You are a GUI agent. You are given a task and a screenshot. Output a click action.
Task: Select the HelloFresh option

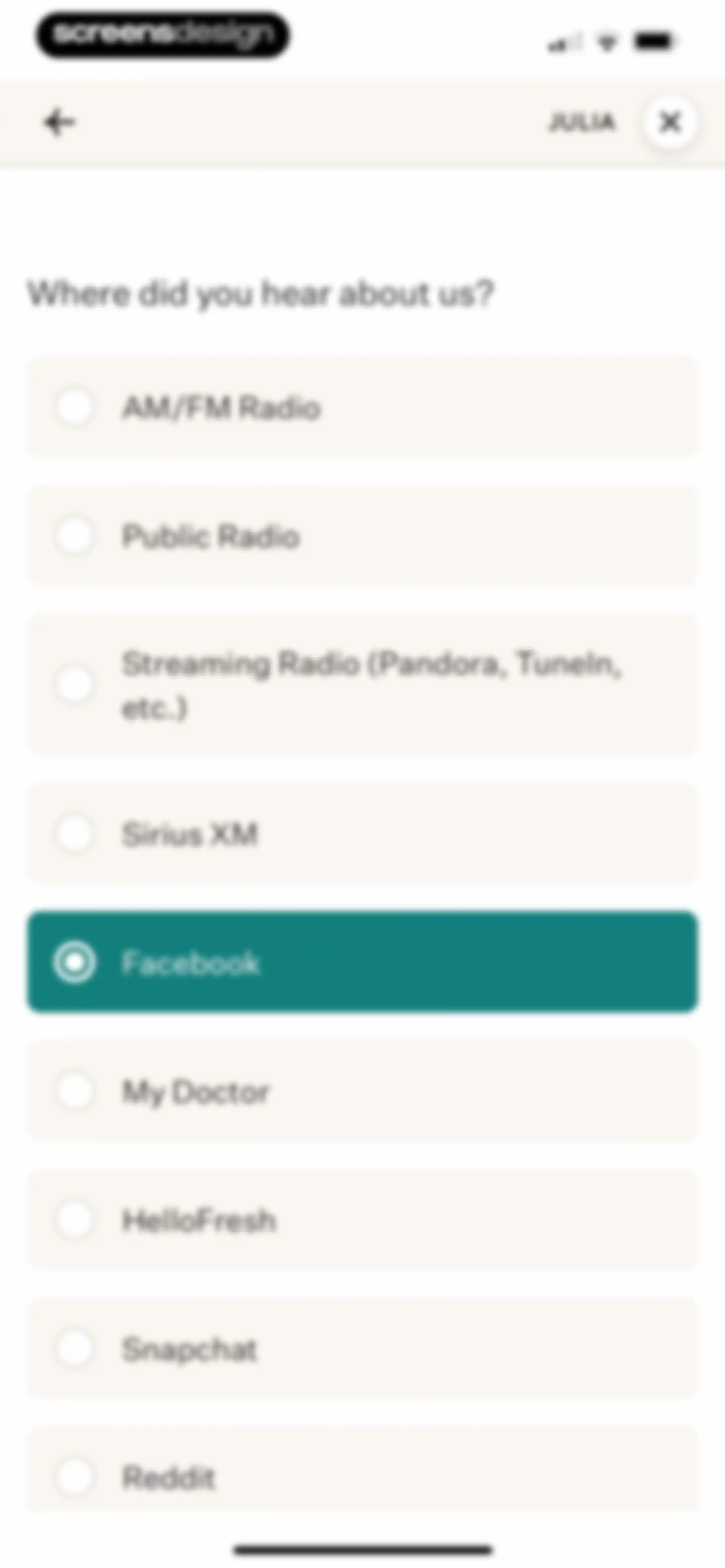(362, 1220)
